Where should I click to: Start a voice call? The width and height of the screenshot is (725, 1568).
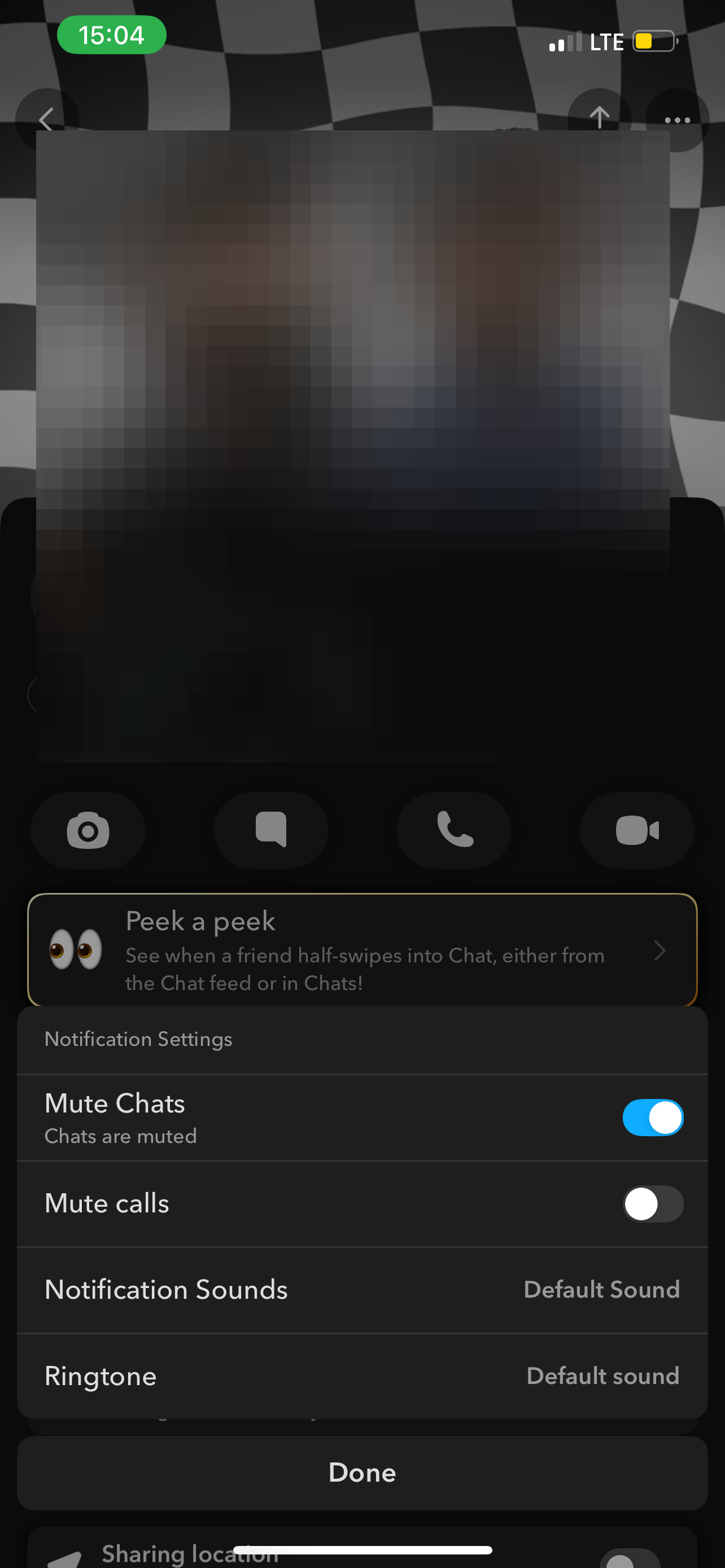pos(454,830)
